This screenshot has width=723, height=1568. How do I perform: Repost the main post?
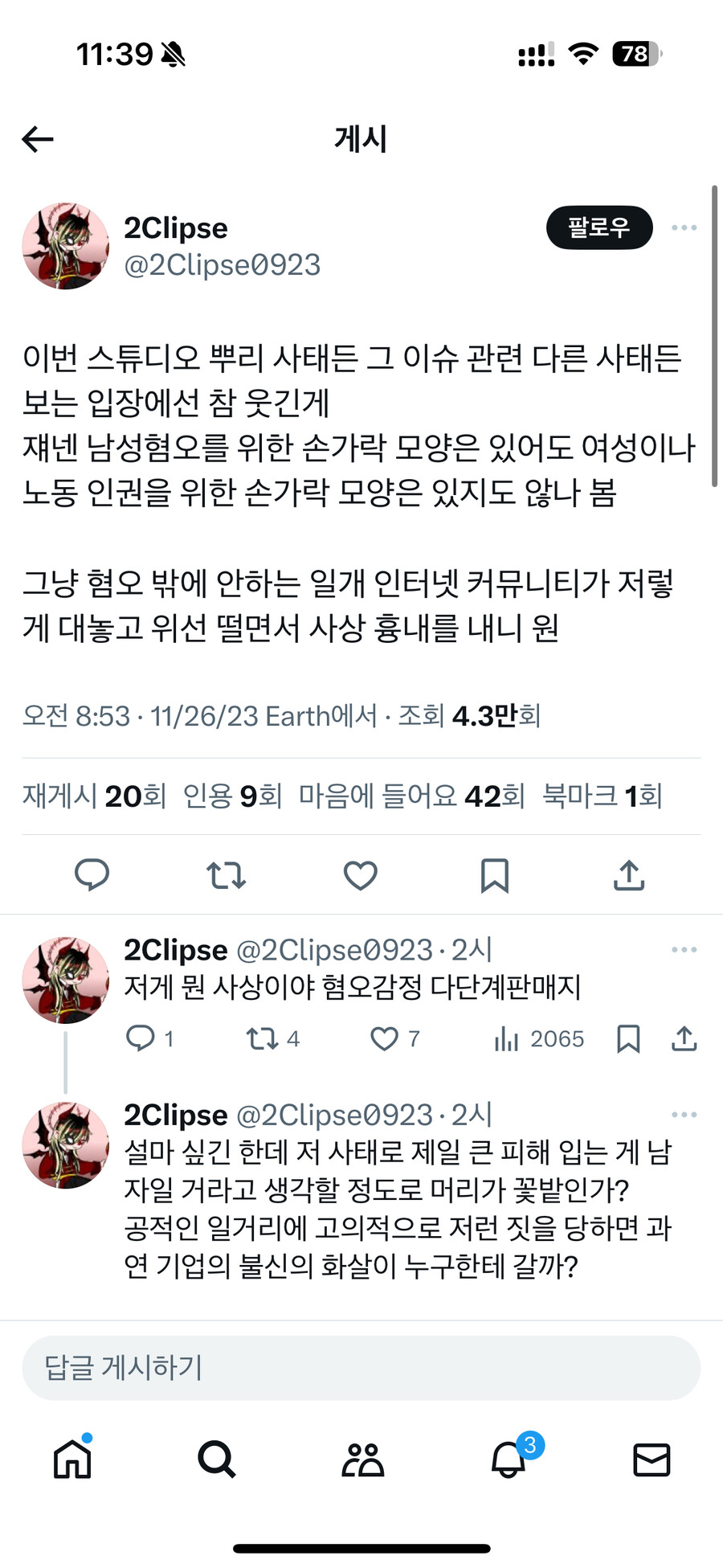pos(226,874)
